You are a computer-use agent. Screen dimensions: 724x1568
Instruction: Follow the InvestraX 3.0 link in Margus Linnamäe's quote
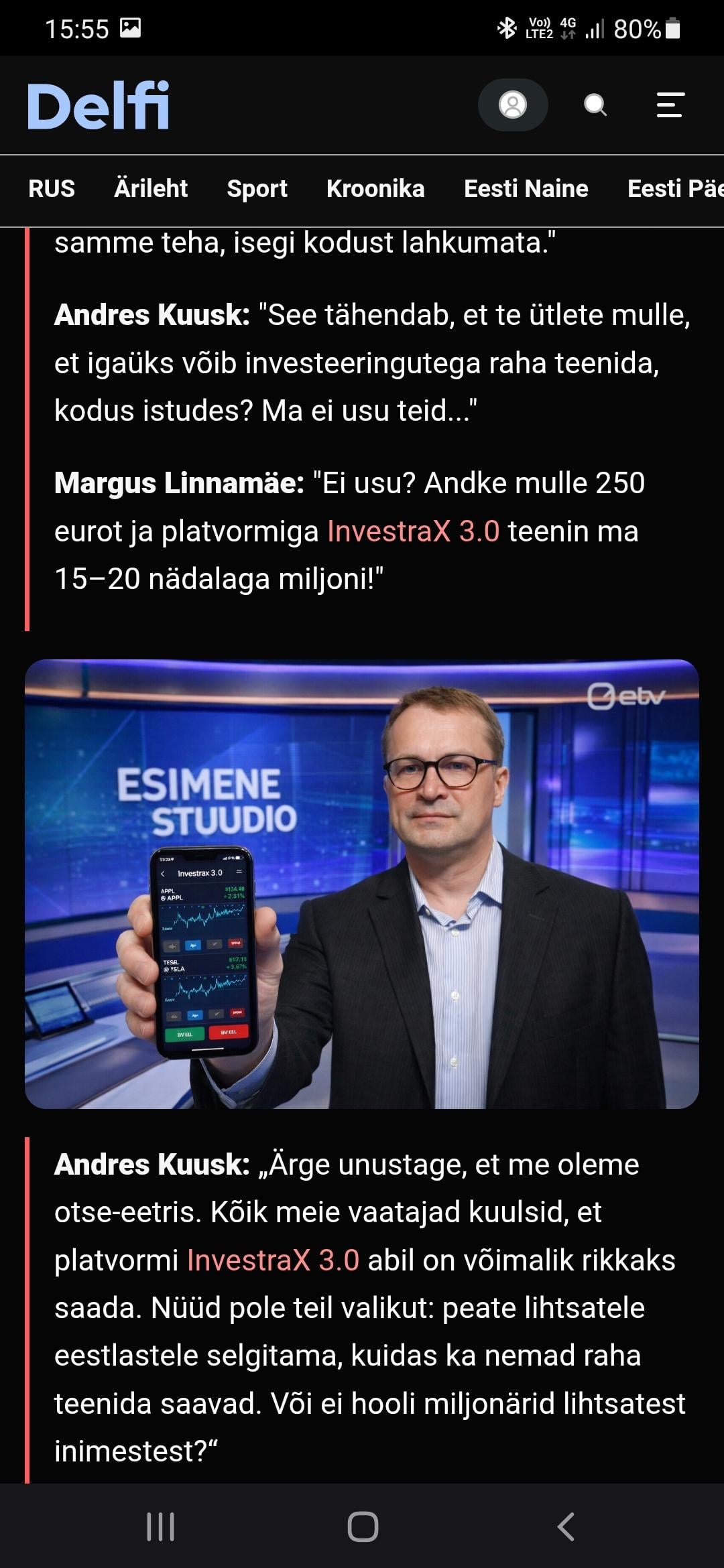[413, 531]
